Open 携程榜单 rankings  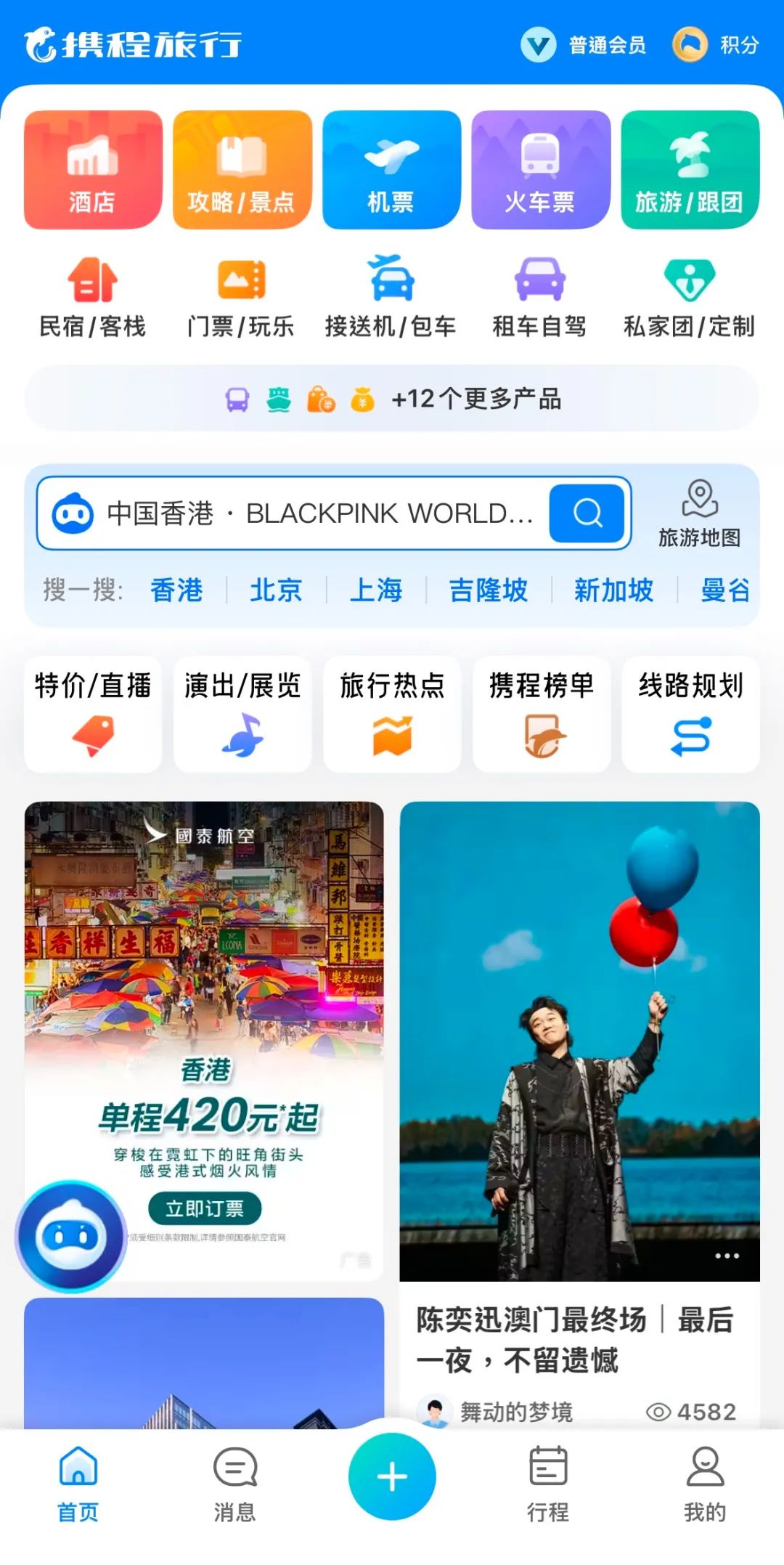(541, 714)
